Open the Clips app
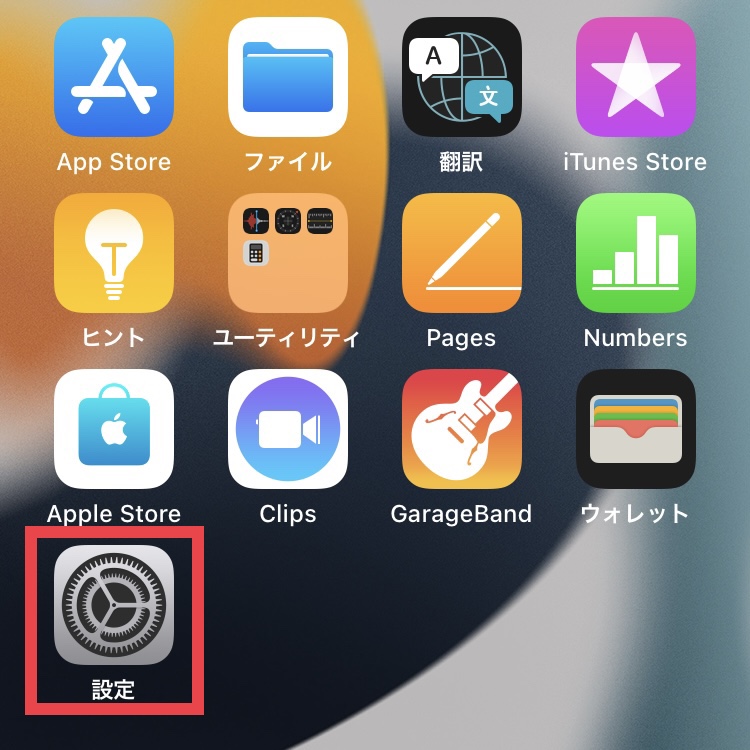 [x=288, y=429]
